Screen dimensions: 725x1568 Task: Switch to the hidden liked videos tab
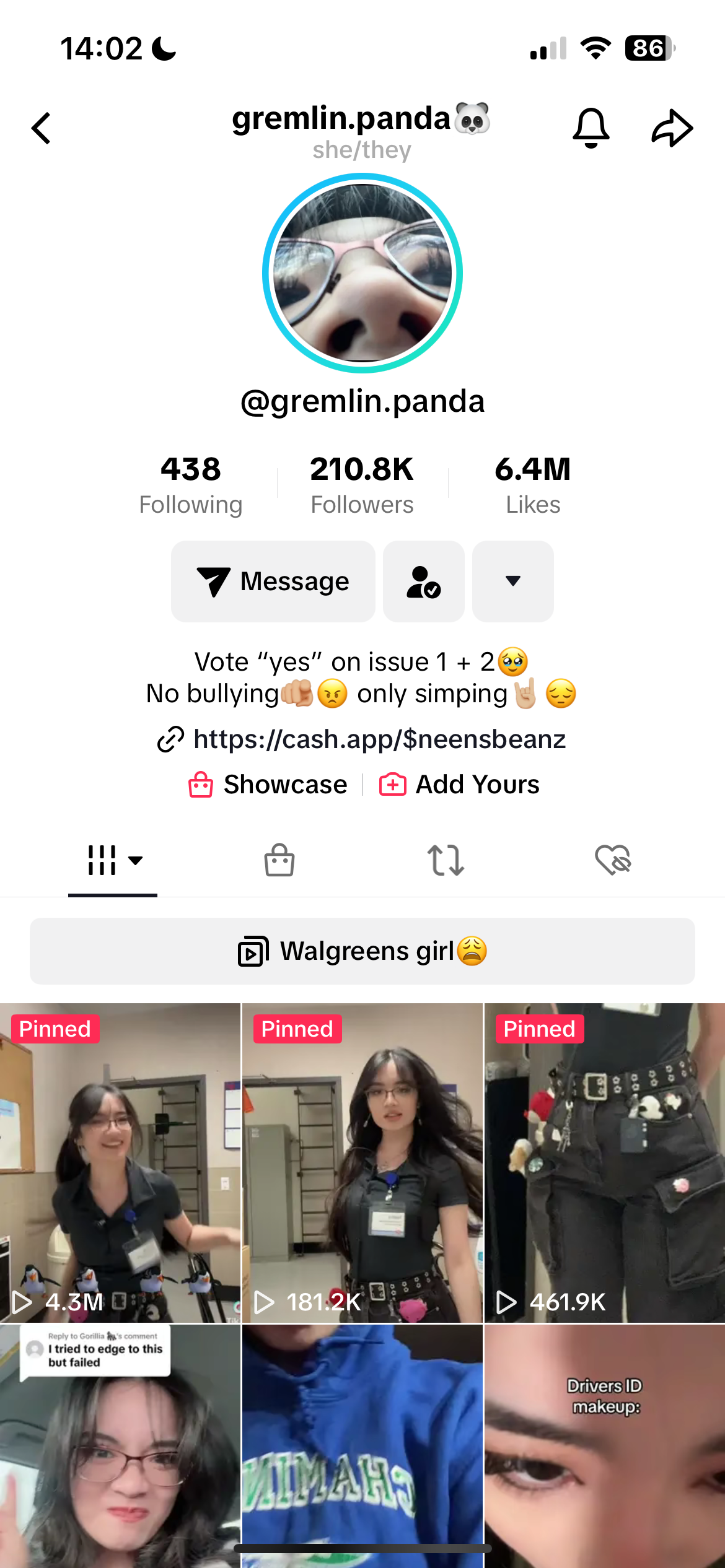612,860
